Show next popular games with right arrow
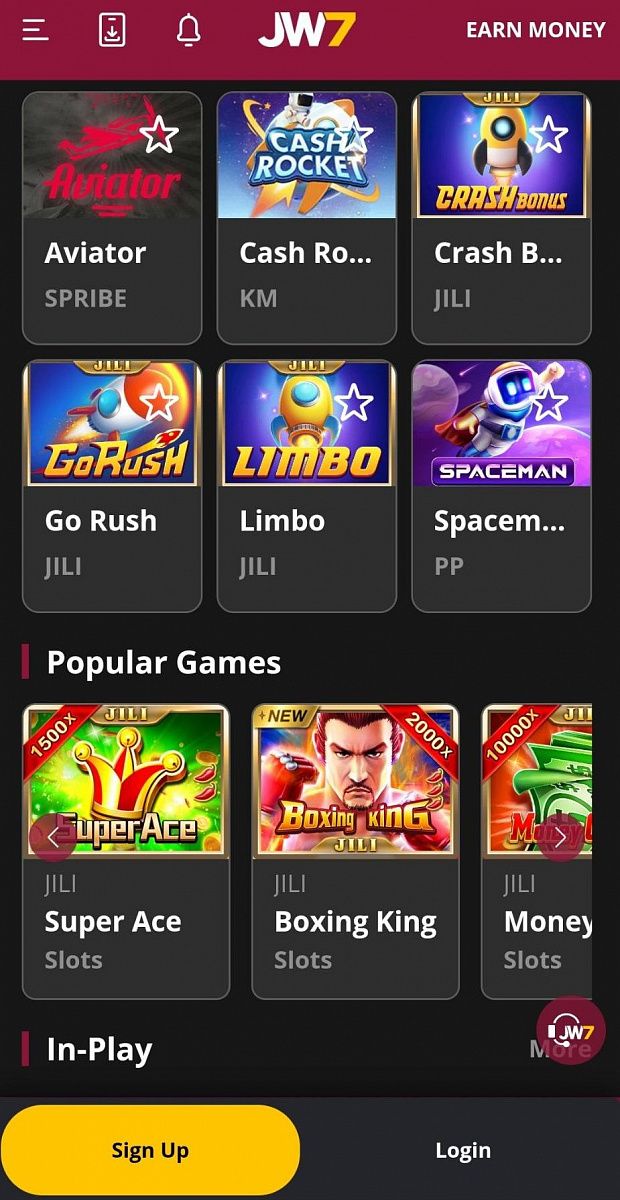The height and width of the screenshot is (1200, 620). tap(560, 837)
